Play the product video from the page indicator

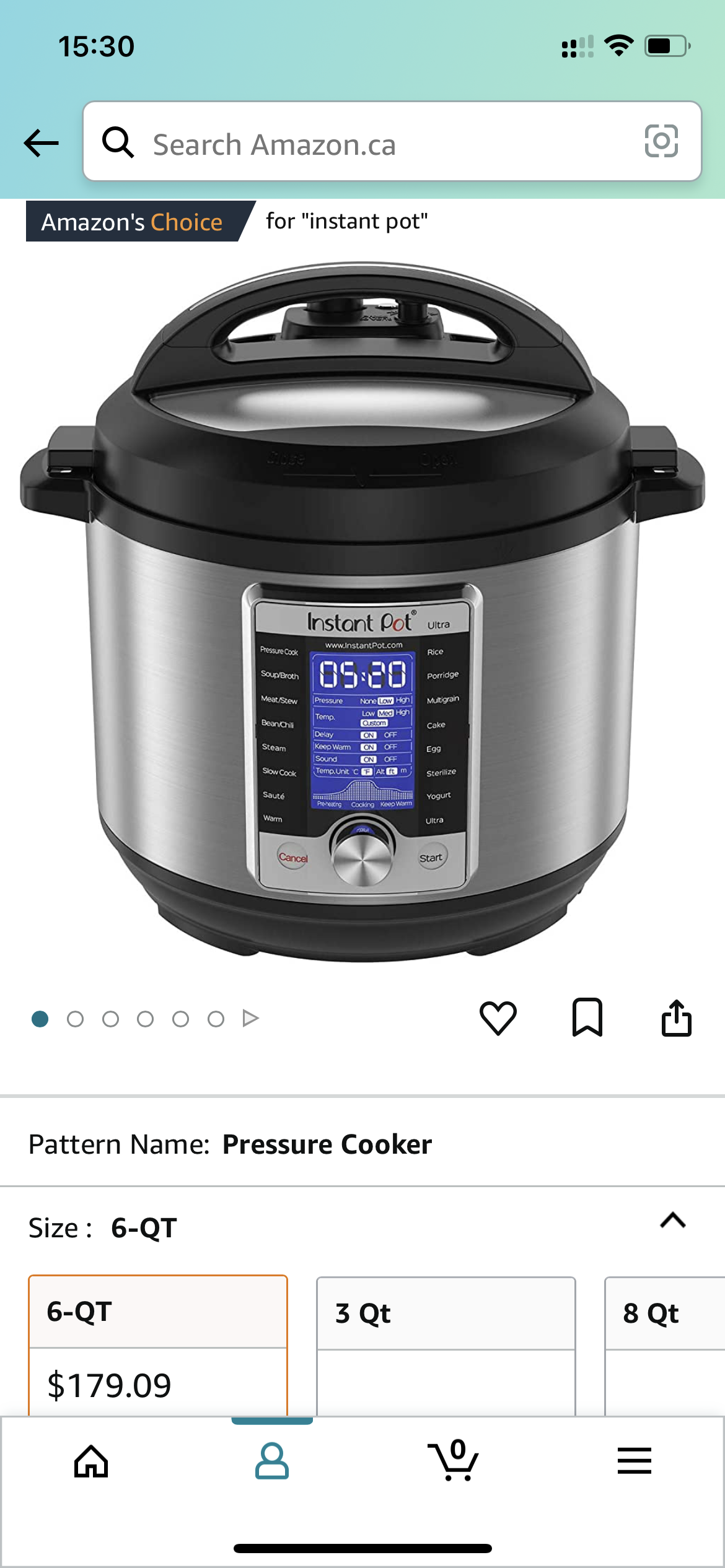[x=250, y=1018]
